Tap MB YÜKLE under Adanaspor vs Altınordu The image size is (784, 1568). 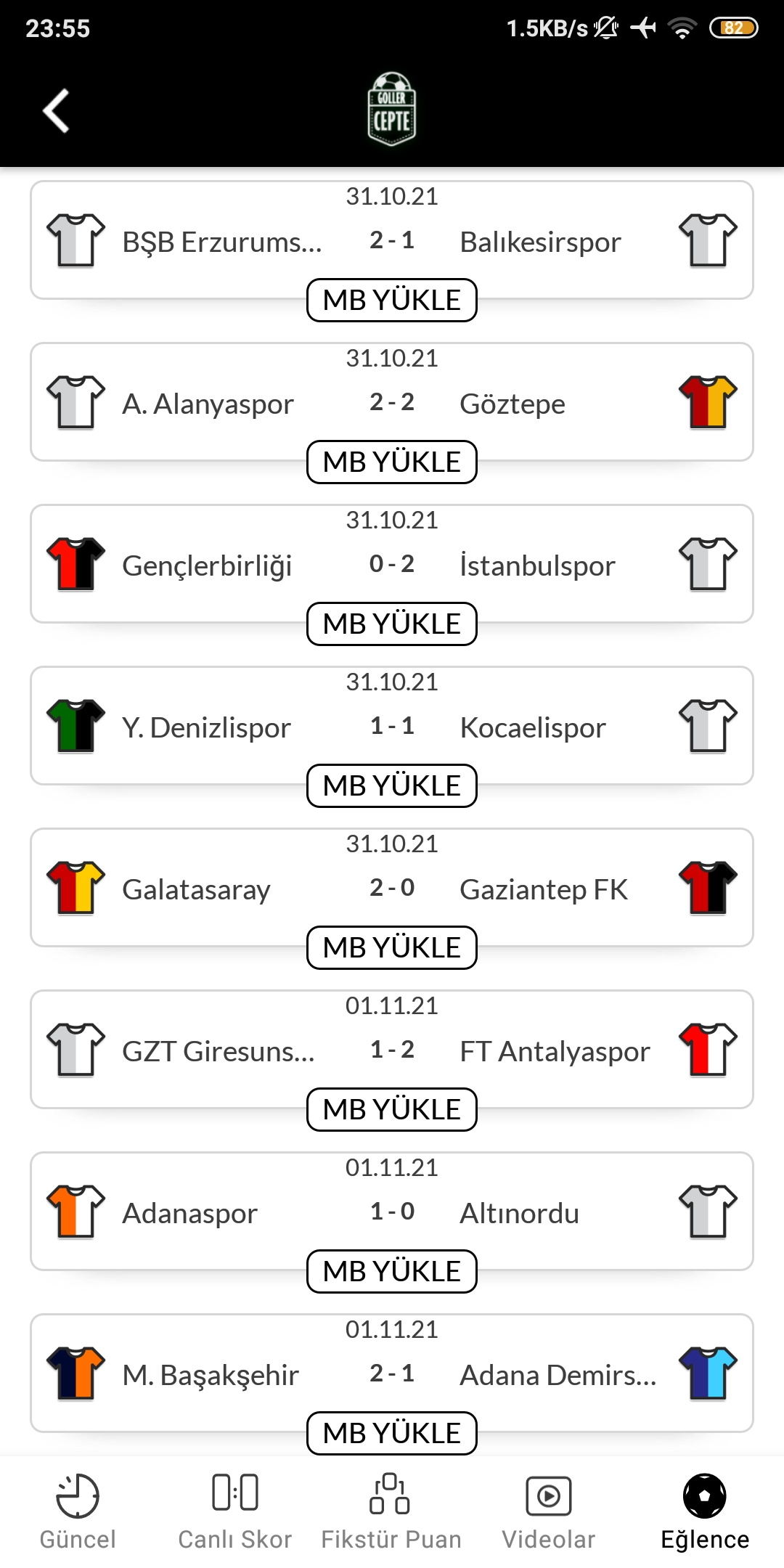click(392, 1271)
